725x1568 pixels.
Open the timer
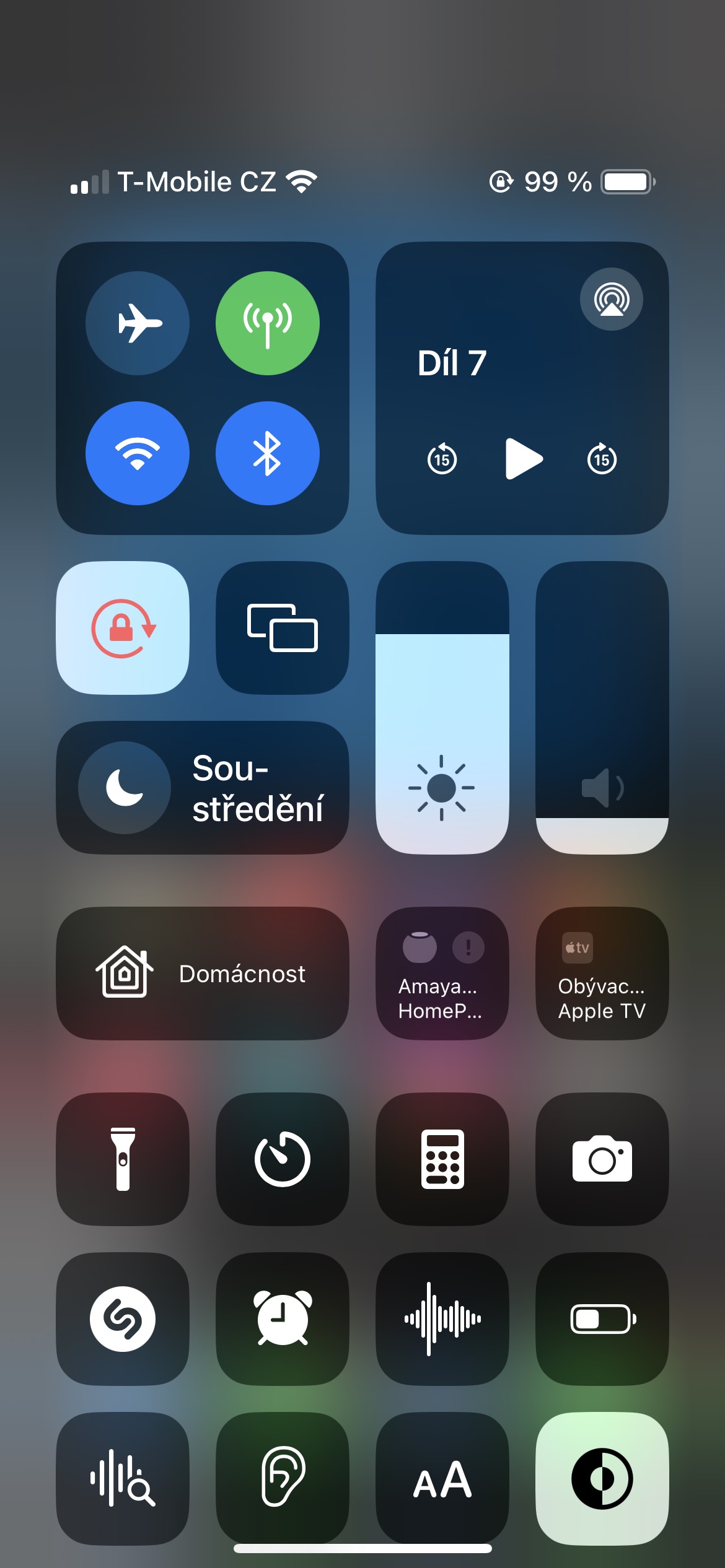[283, 1159]
